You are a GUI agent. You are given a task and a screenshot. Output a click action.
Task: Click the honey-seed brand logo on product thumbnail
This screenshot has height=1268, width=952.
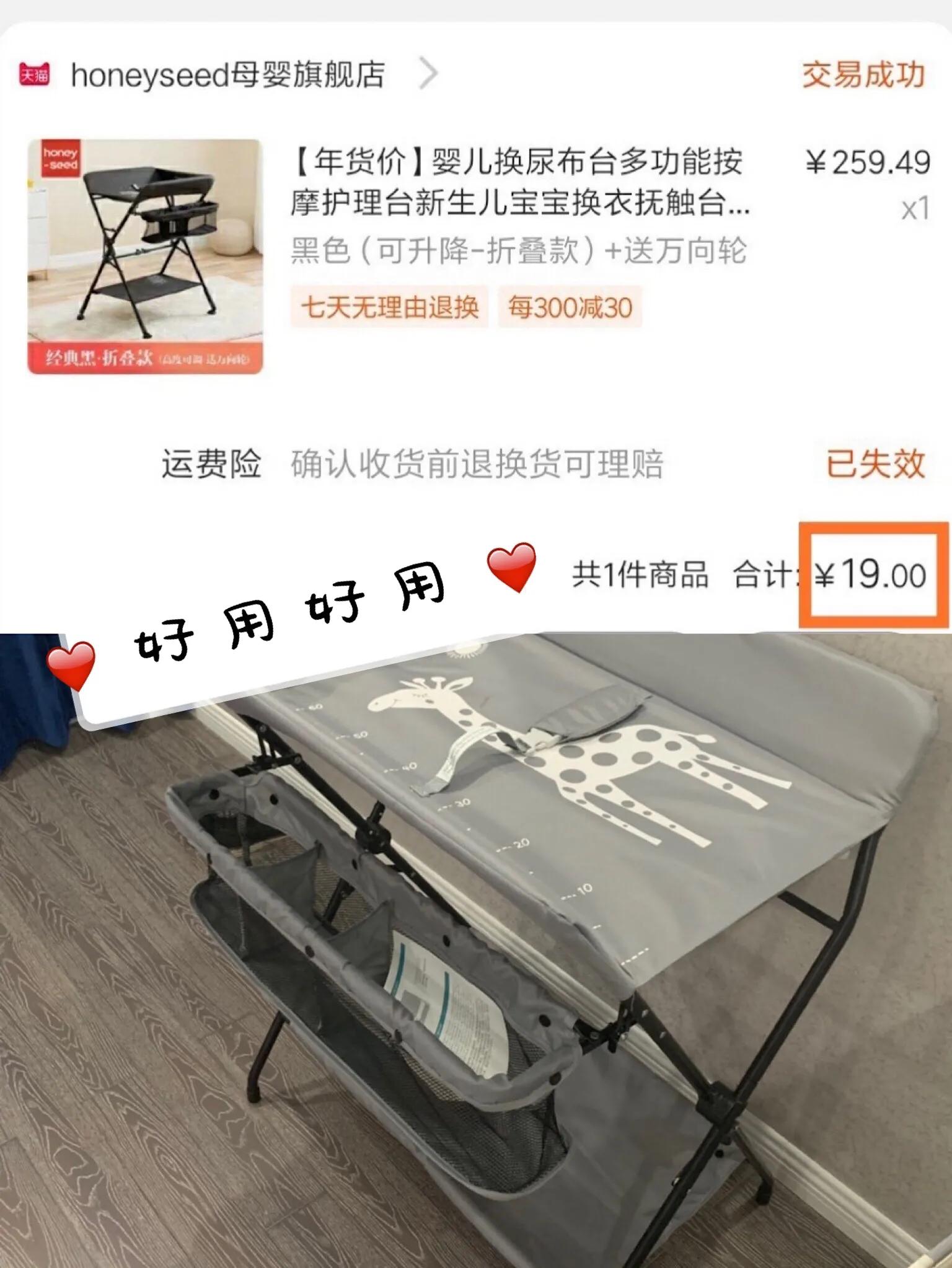(60, 157)
